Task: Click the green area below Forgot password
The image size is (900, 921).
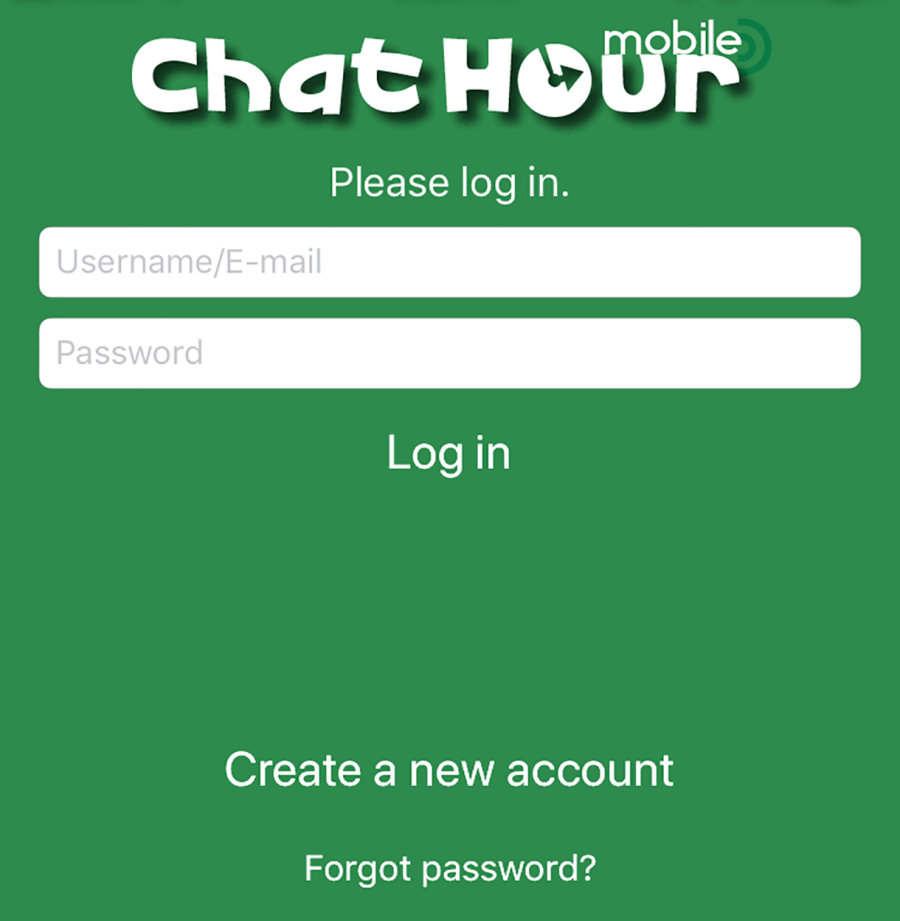Action: (450, 905)
